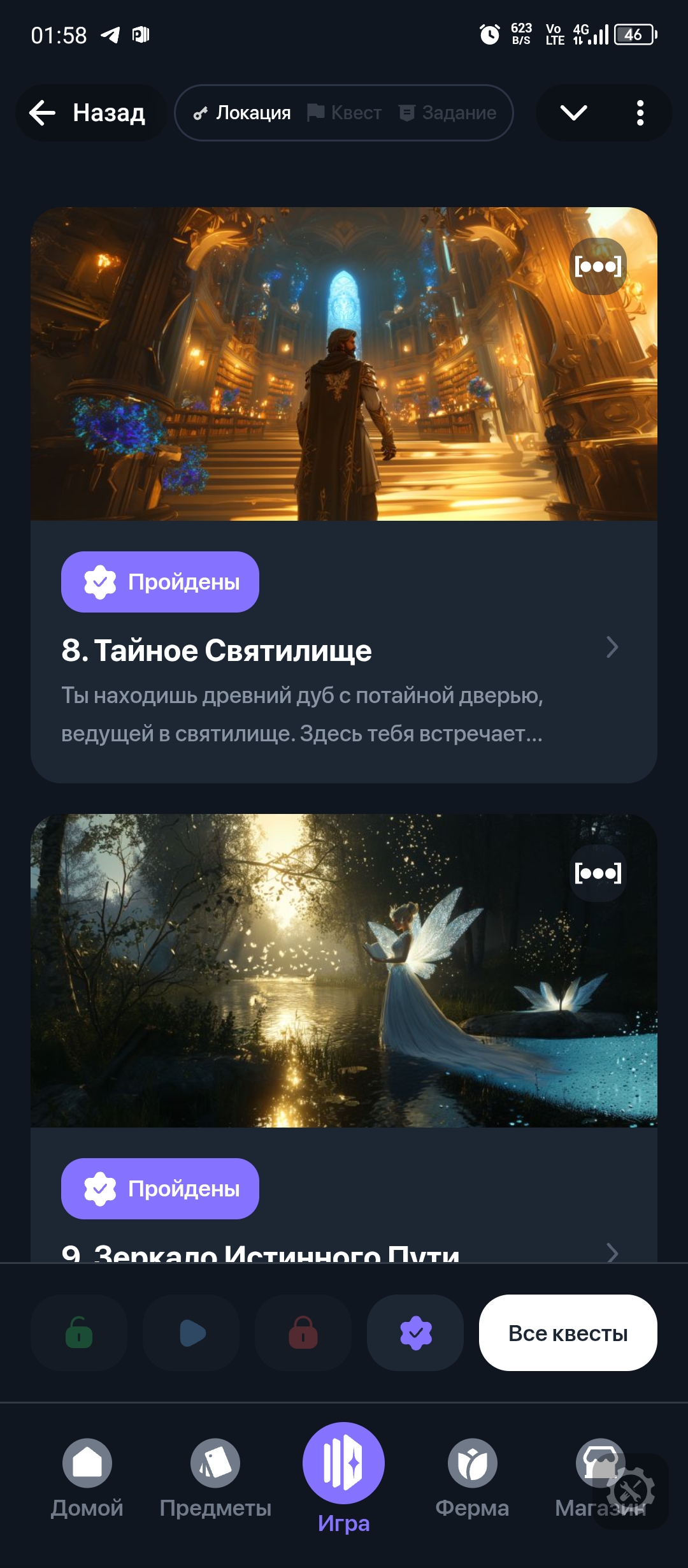Go back using the Назад button
Viewport: 688px width, 1568px height.
[x=89, y=113]
